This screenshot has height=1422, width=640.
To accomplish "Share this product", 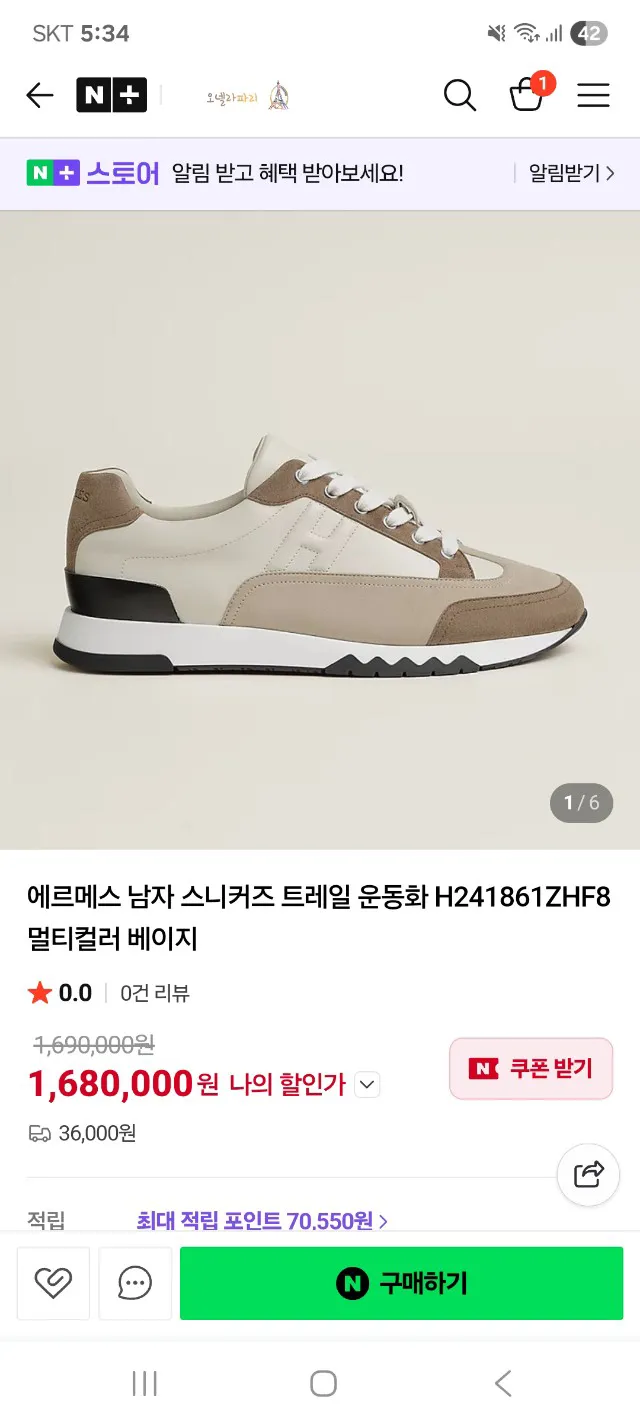I will [x=588, y=1174].
